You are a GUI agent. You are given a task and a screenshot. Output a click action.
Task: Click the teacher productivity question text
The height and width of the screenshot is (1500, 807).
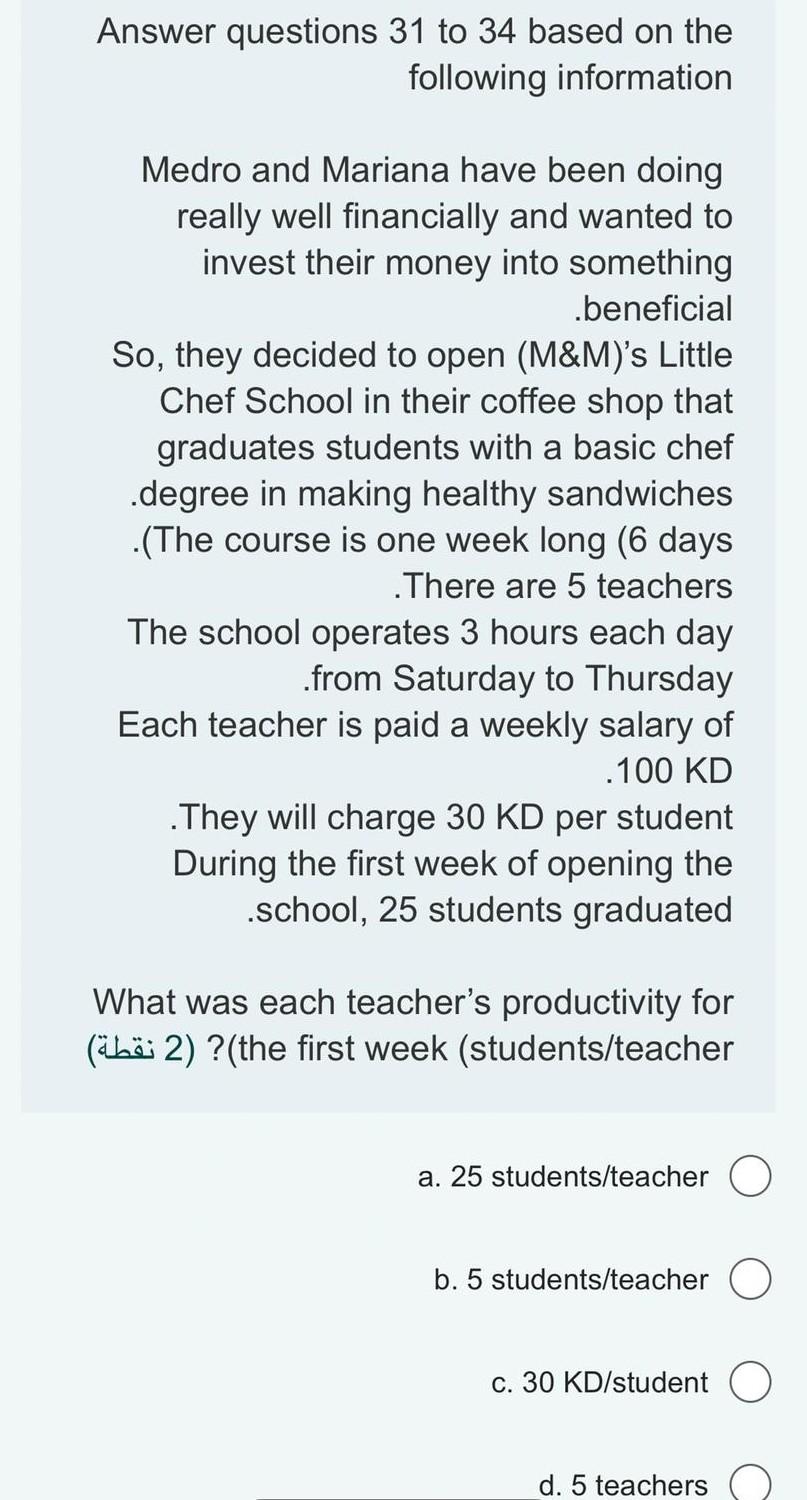coord(413,1023)
